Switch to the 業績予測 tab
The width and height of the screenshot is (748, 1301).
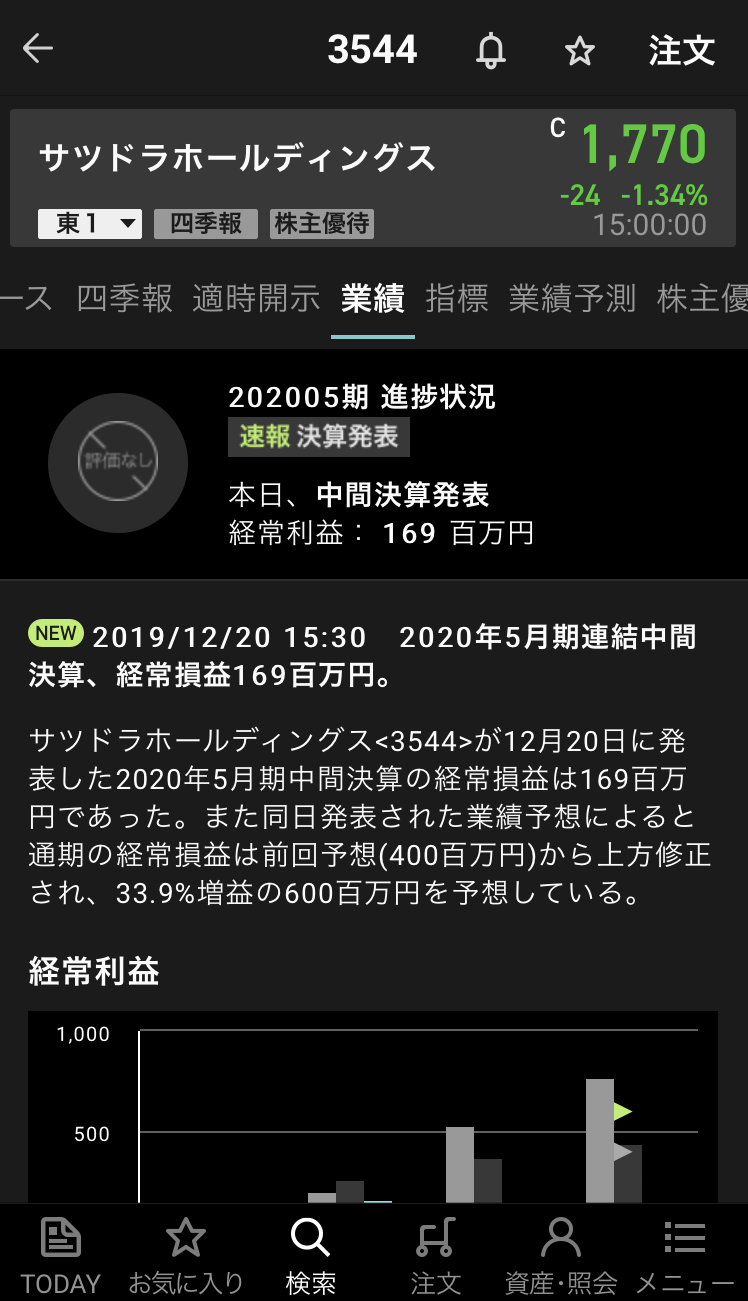[x=572, y=298]
